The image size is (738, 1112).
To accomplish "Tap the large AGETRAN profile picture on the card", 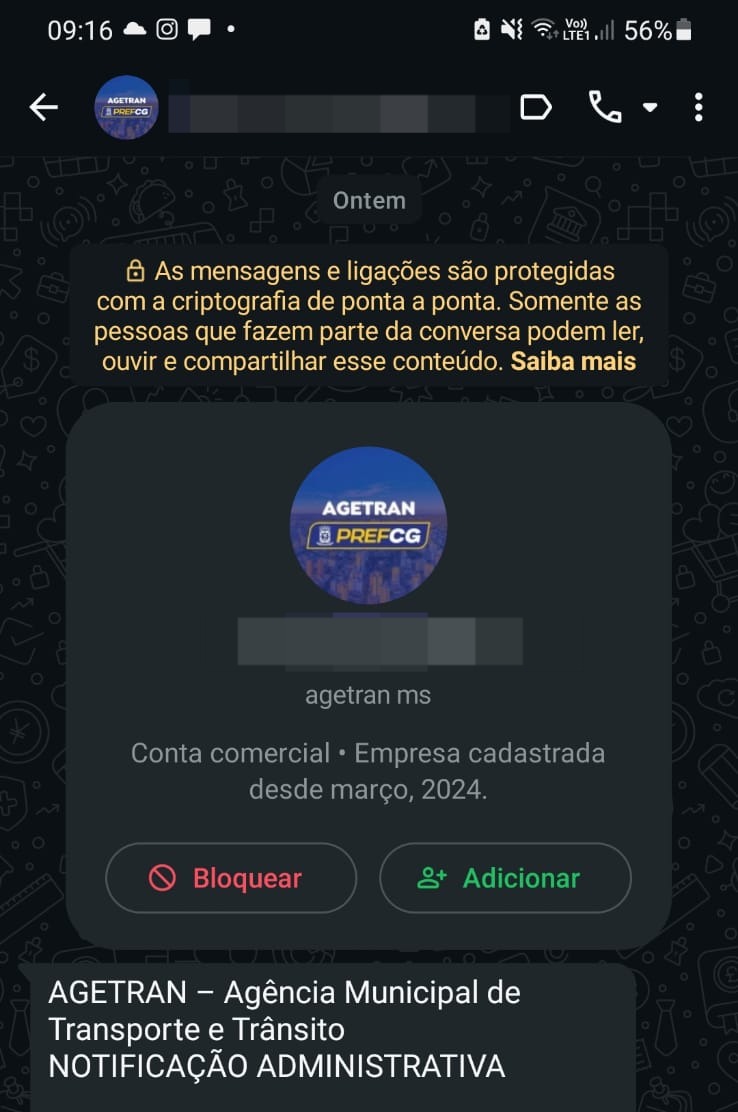I will click(369, 524).
